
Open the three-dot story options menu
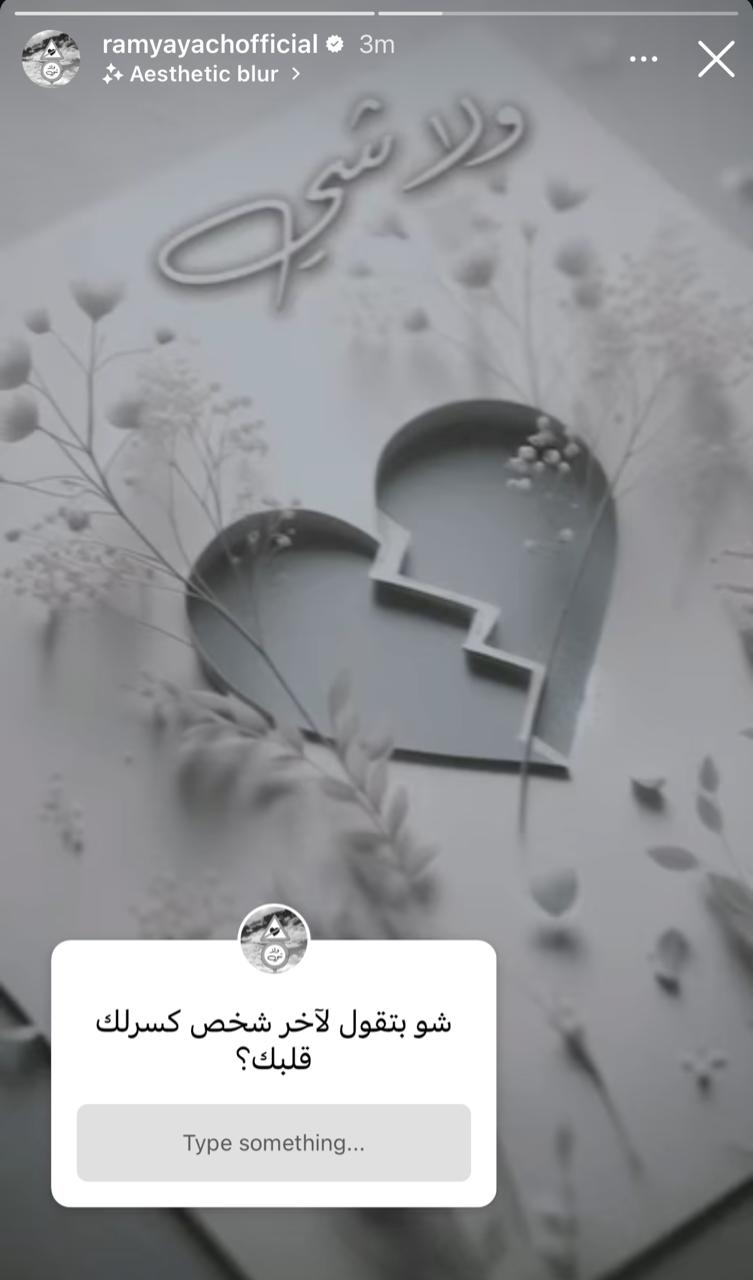[643, 59]
